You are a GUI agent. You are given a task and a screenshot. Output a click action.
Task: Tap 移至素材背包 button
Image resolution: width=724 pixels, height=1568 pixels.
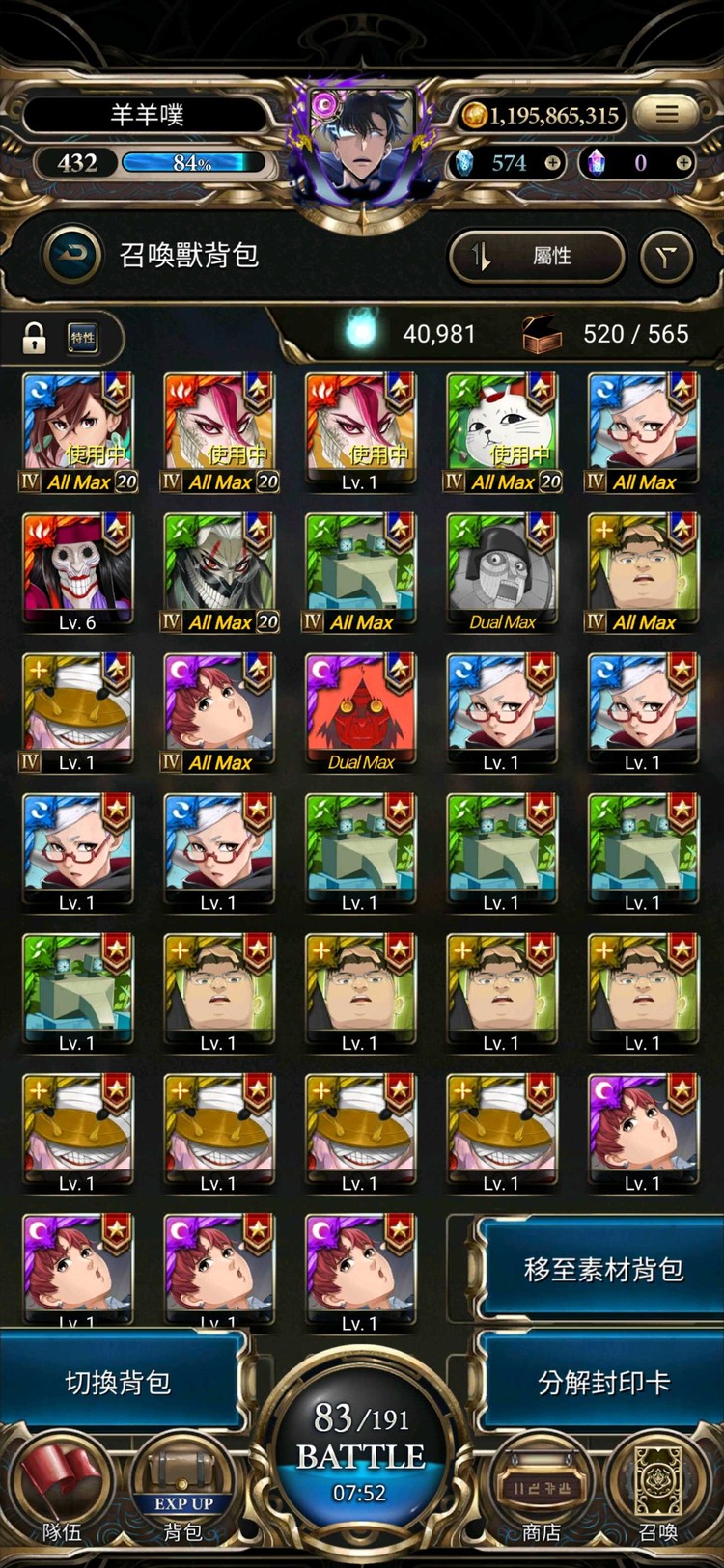pos(602,1269)
